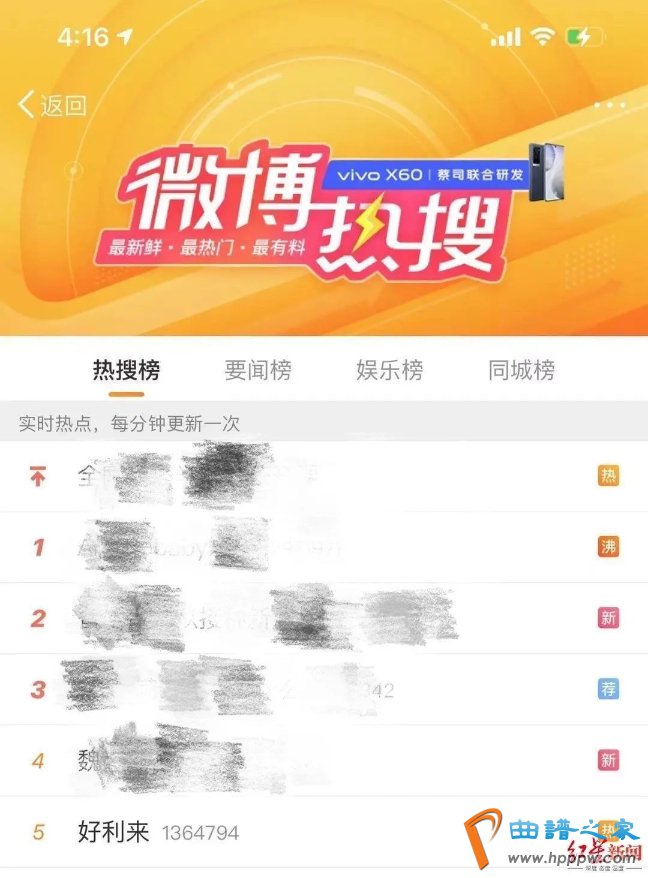Go back using the 返回 button
The height and width of the screenshot is (878, 648).
pos(52,105)
